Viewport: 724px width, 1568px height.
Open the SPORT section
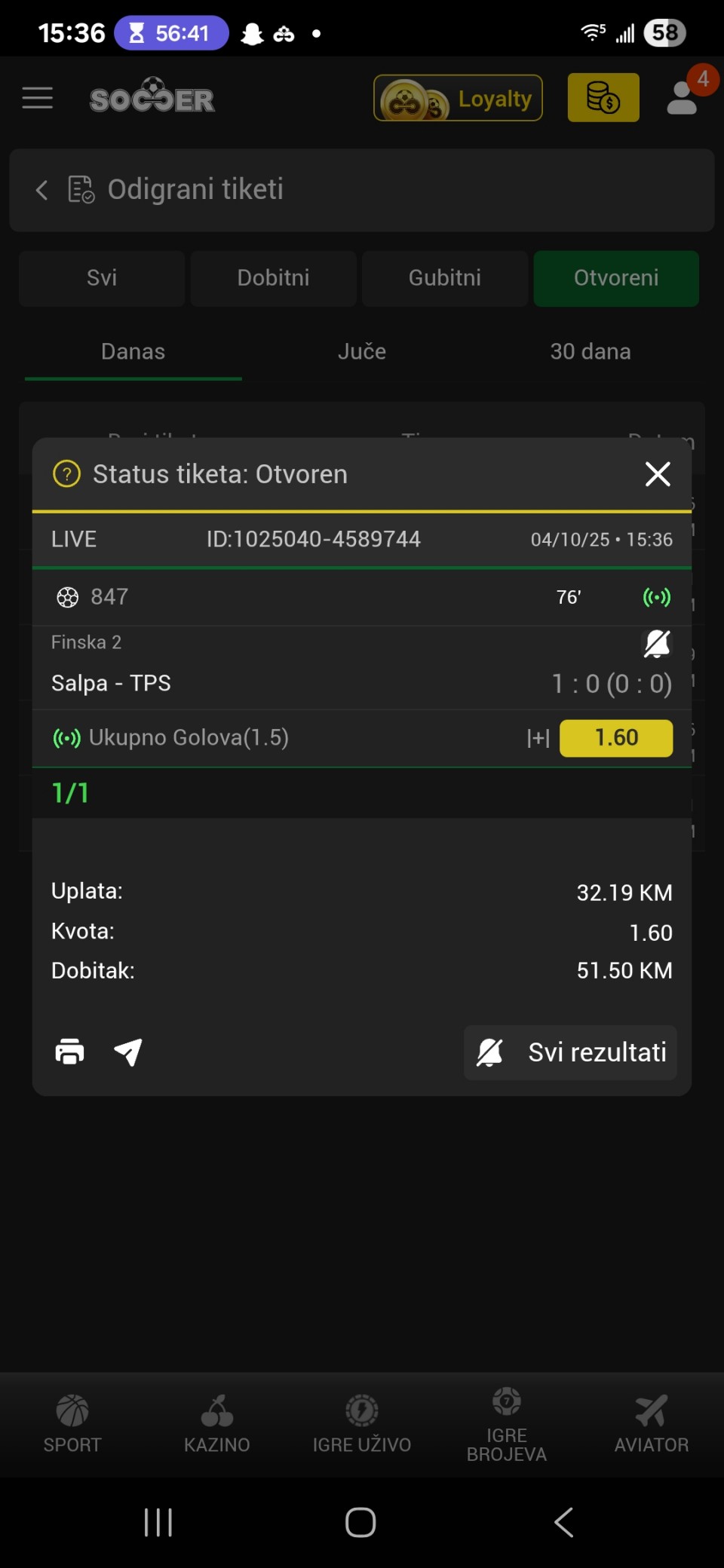pos(72,1423)
